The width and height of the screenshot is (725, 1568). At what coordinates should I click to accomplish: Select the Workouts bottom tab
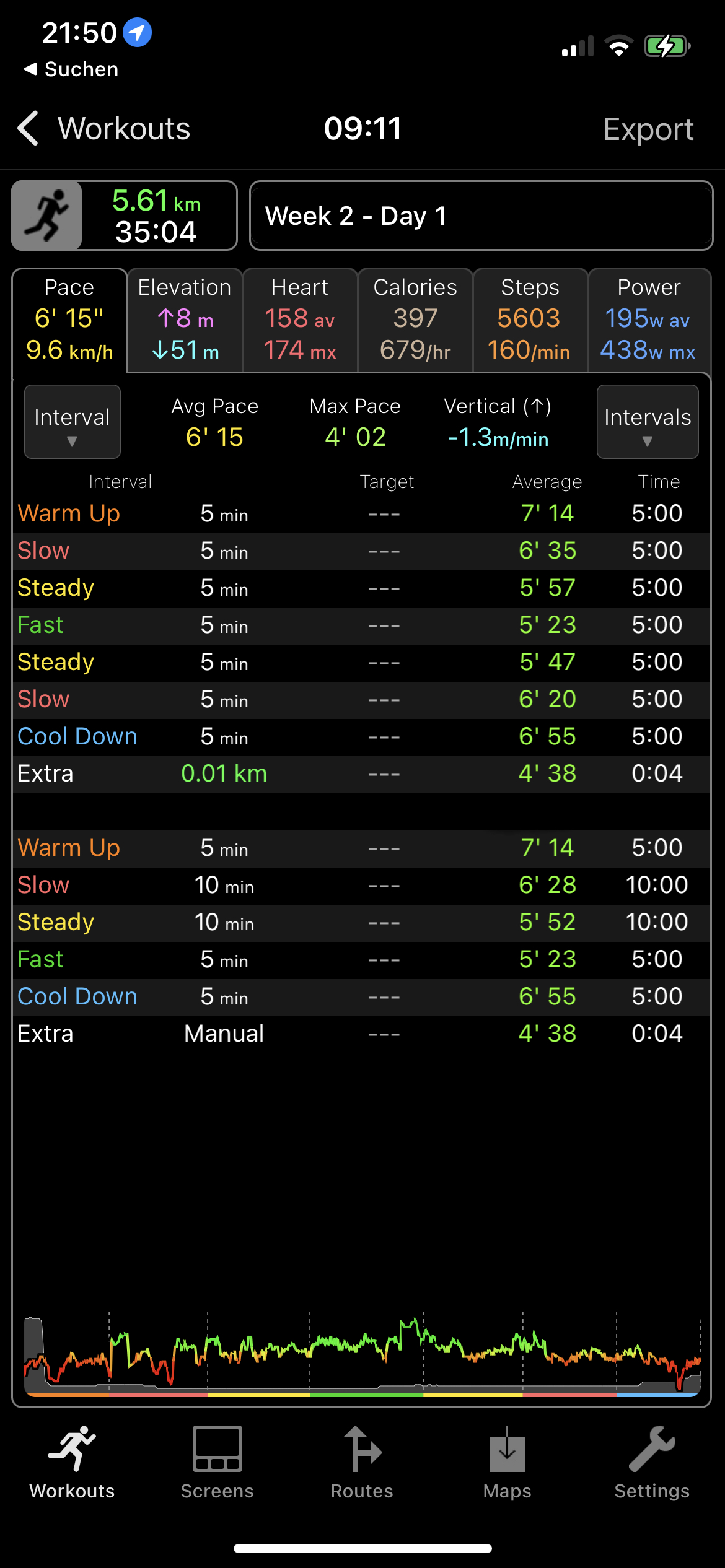coord(72,1463)
